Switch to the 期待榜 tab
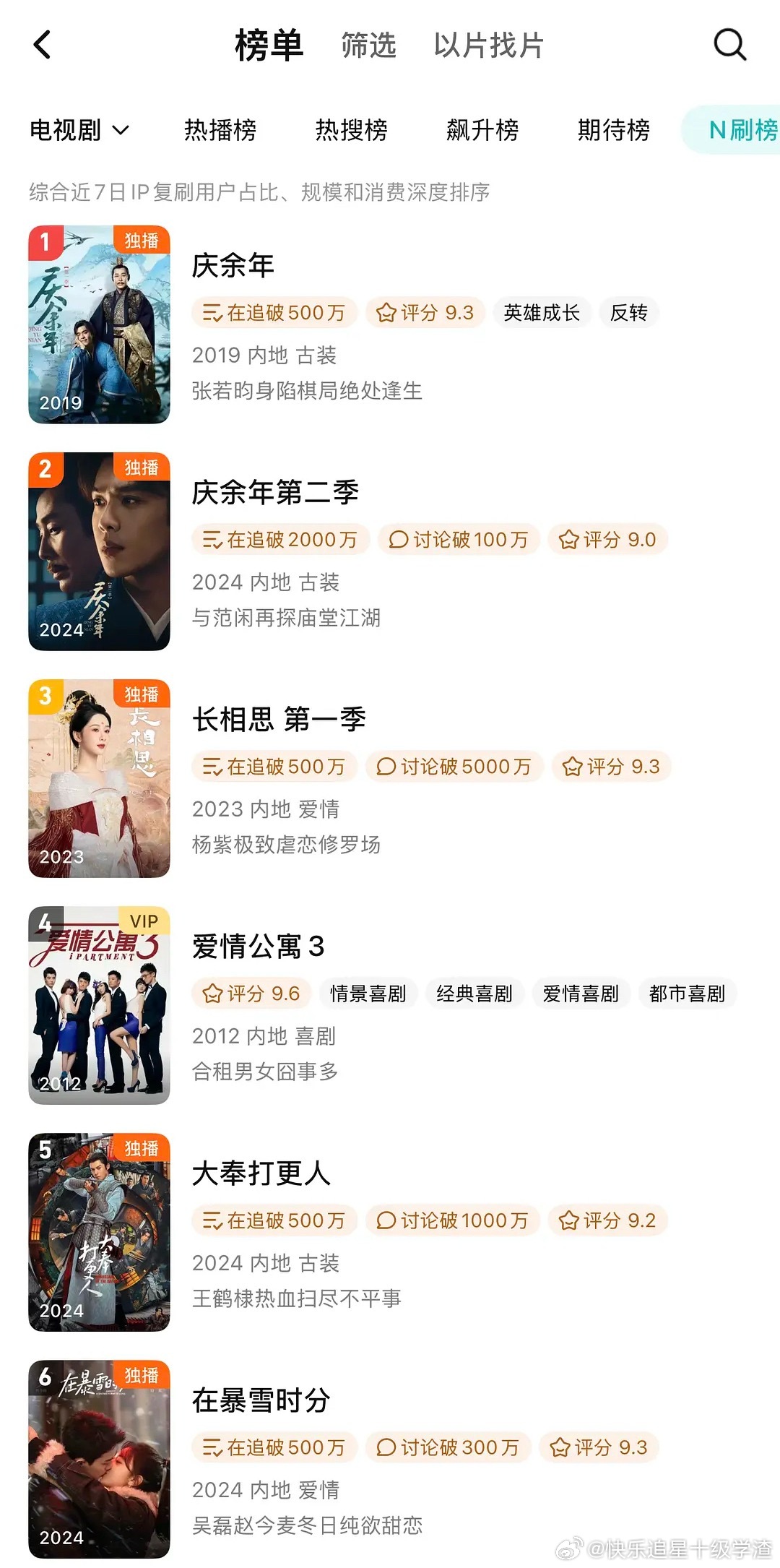The height and width of the screenshot is (1568, 780). click(x=613, y=130)
